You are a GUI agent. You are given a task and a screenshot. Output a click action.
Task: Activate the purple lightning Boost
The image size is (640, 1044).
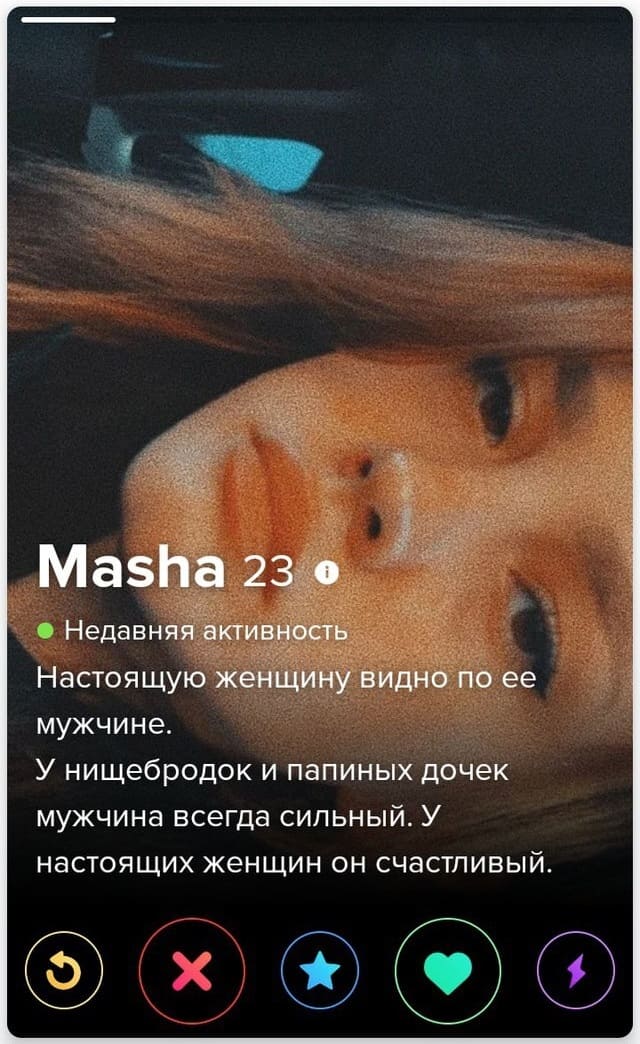[x=575, y=971]
